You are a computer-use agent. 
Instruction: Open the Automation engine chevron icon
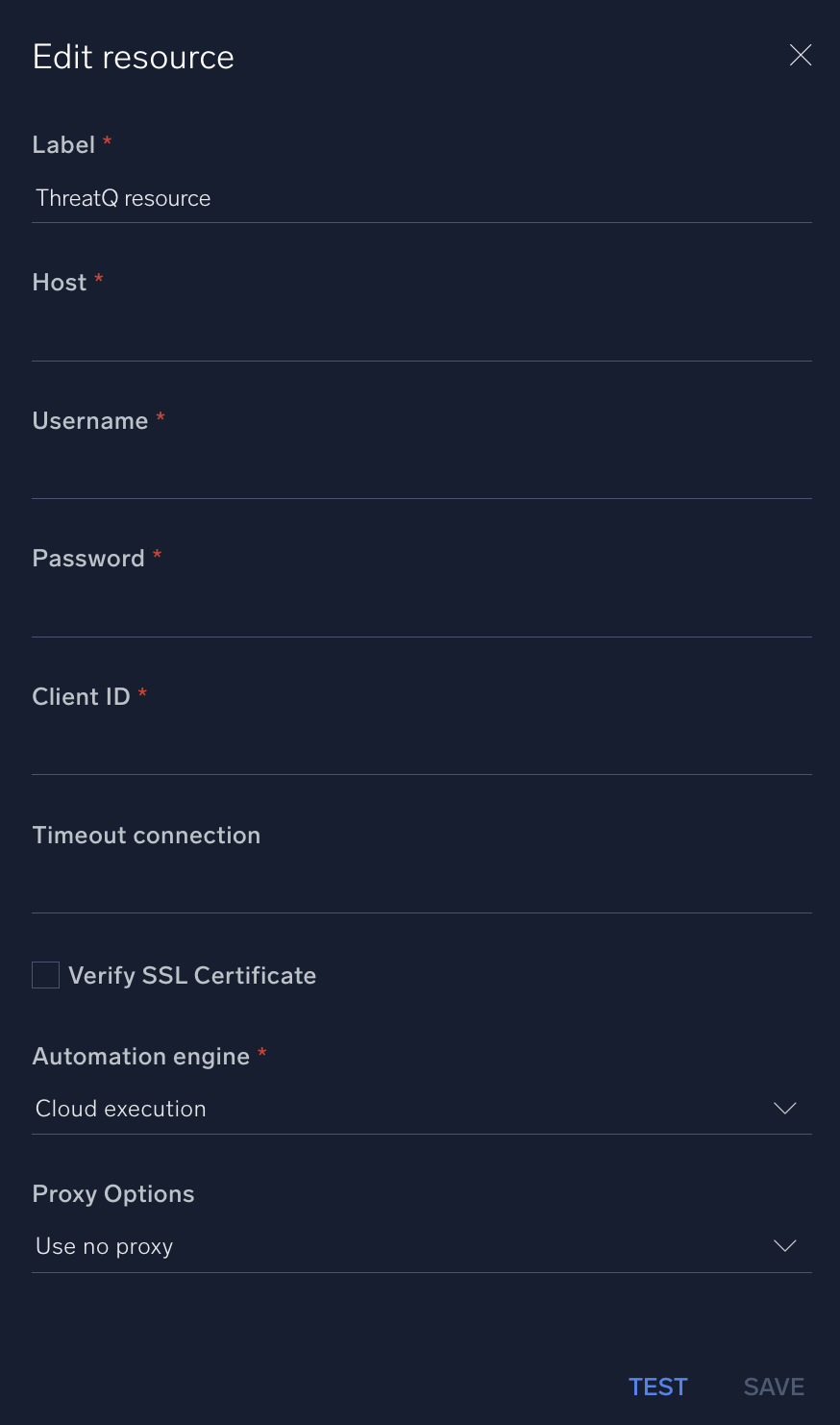(x=785, y=1108)
